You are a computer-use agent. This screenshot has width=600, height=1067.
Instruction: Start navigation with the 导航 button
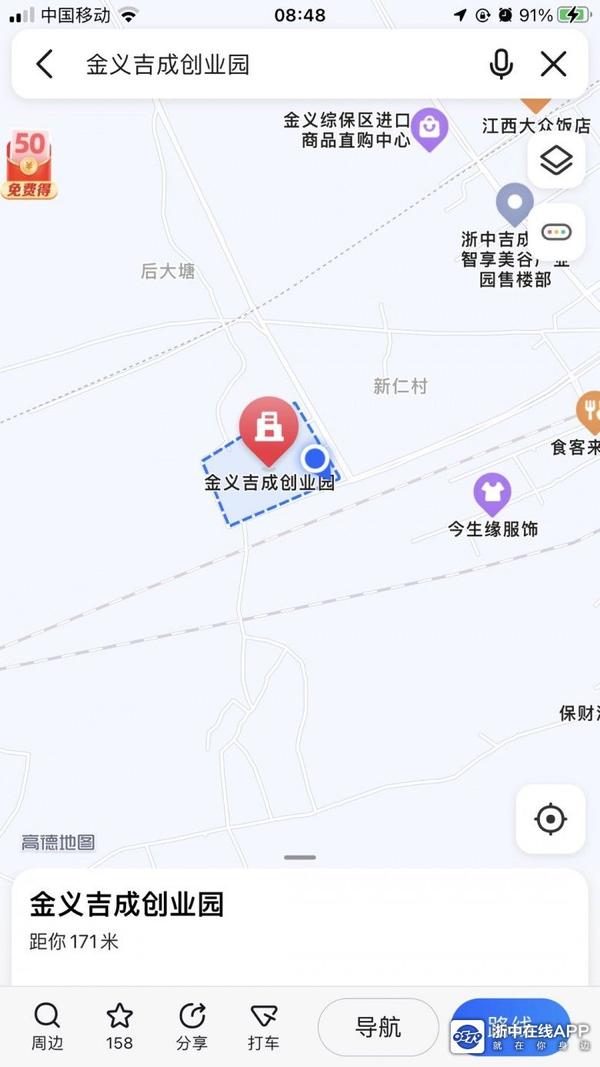coord(378,1027)
